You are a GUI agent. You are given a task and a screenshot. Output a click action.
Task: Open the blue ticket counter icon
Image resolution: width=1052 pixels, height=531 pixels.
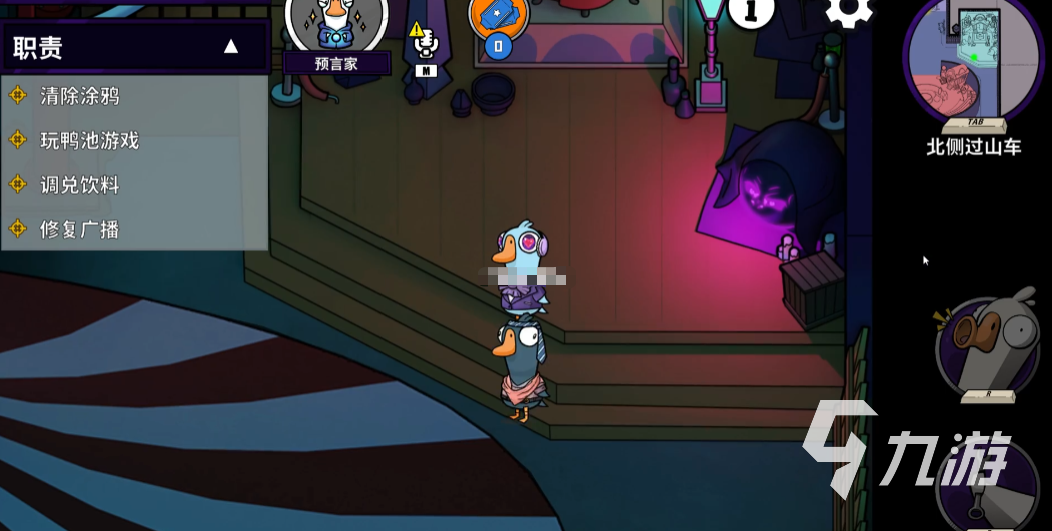[498, 17]
